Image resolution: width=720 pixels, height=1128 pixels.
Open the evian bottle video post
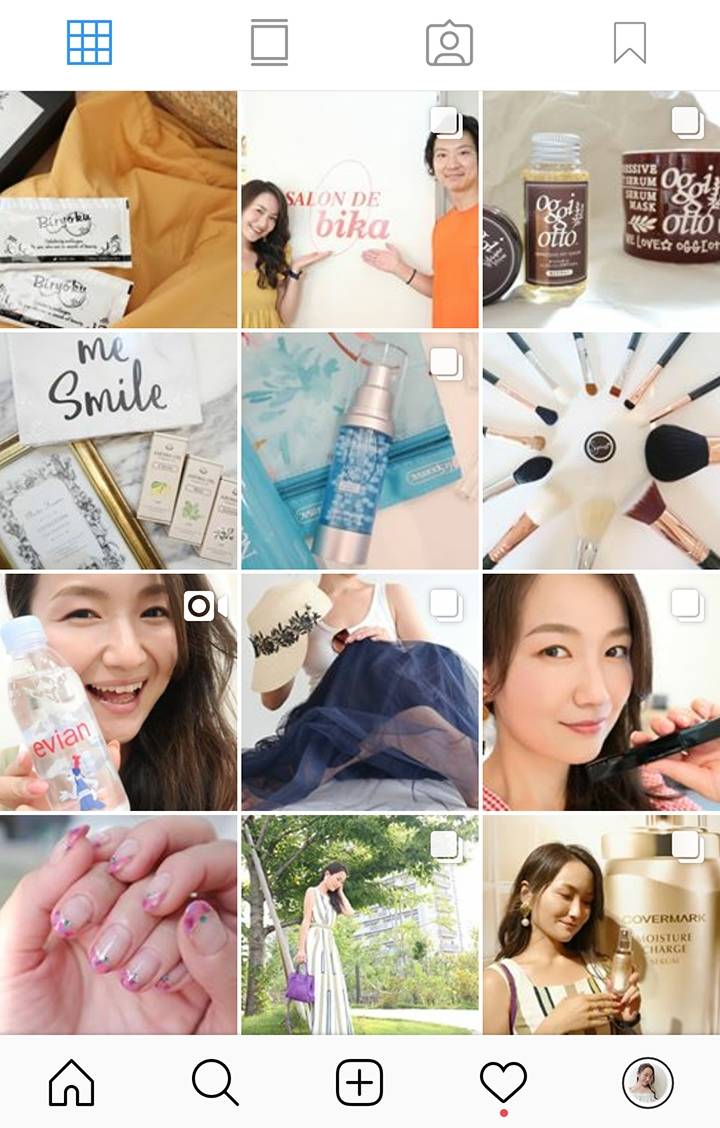(x=118, y=692)
